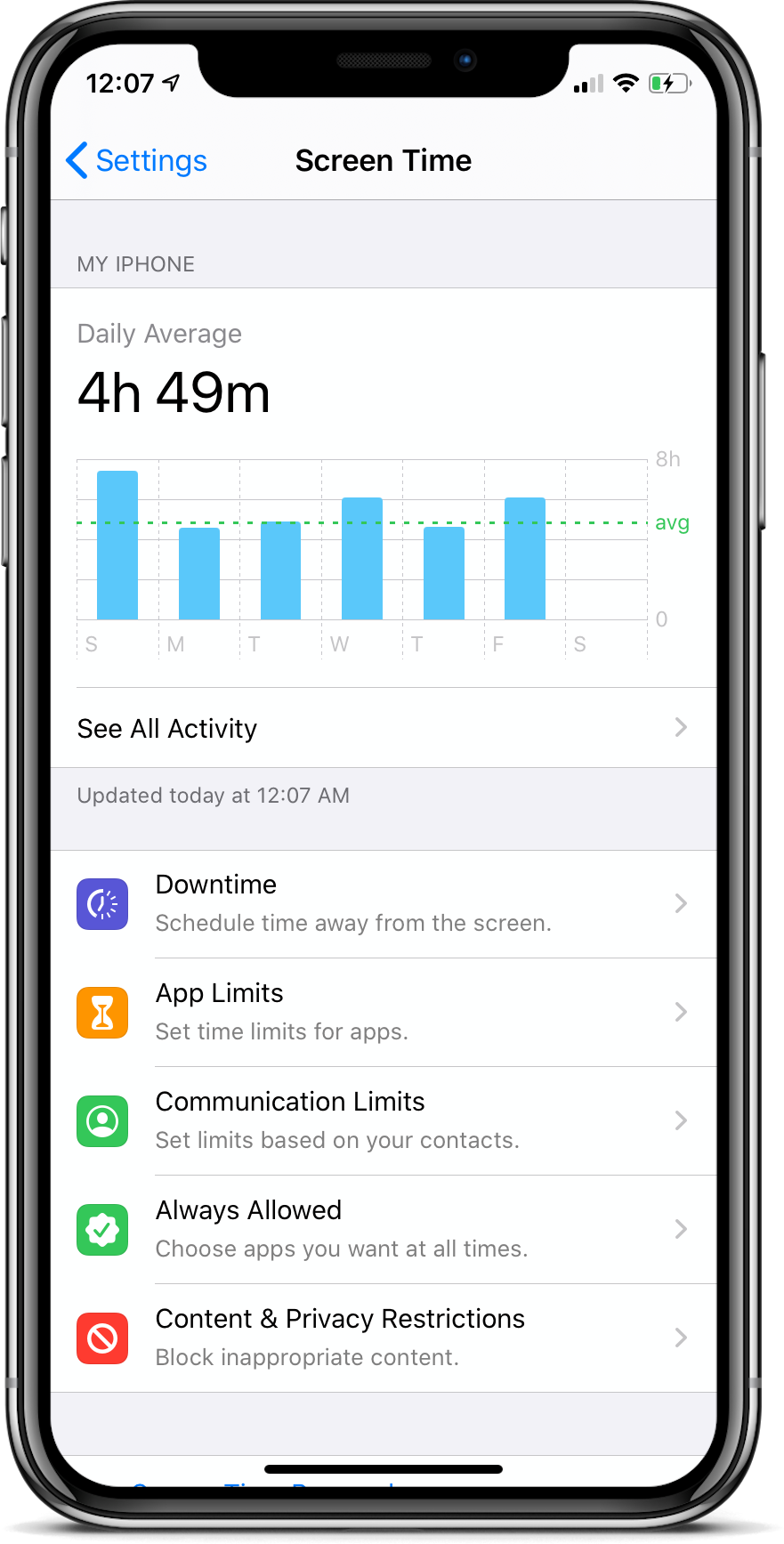This screenshot has height=1544, width=784.
Task: Open Downtime settings
Action: 384,904
